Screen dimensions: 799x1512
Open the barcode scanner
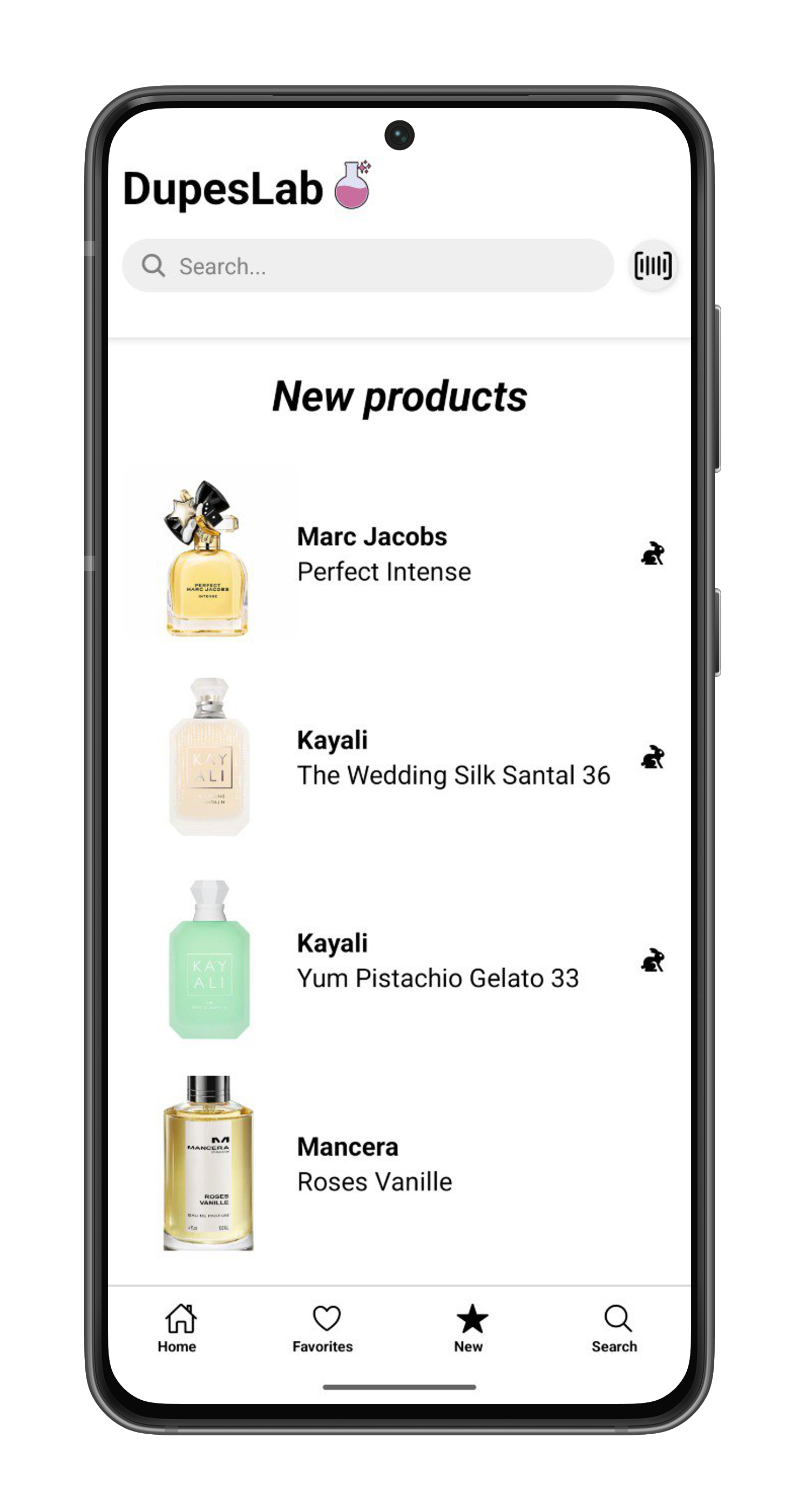(x=652, y=266)
